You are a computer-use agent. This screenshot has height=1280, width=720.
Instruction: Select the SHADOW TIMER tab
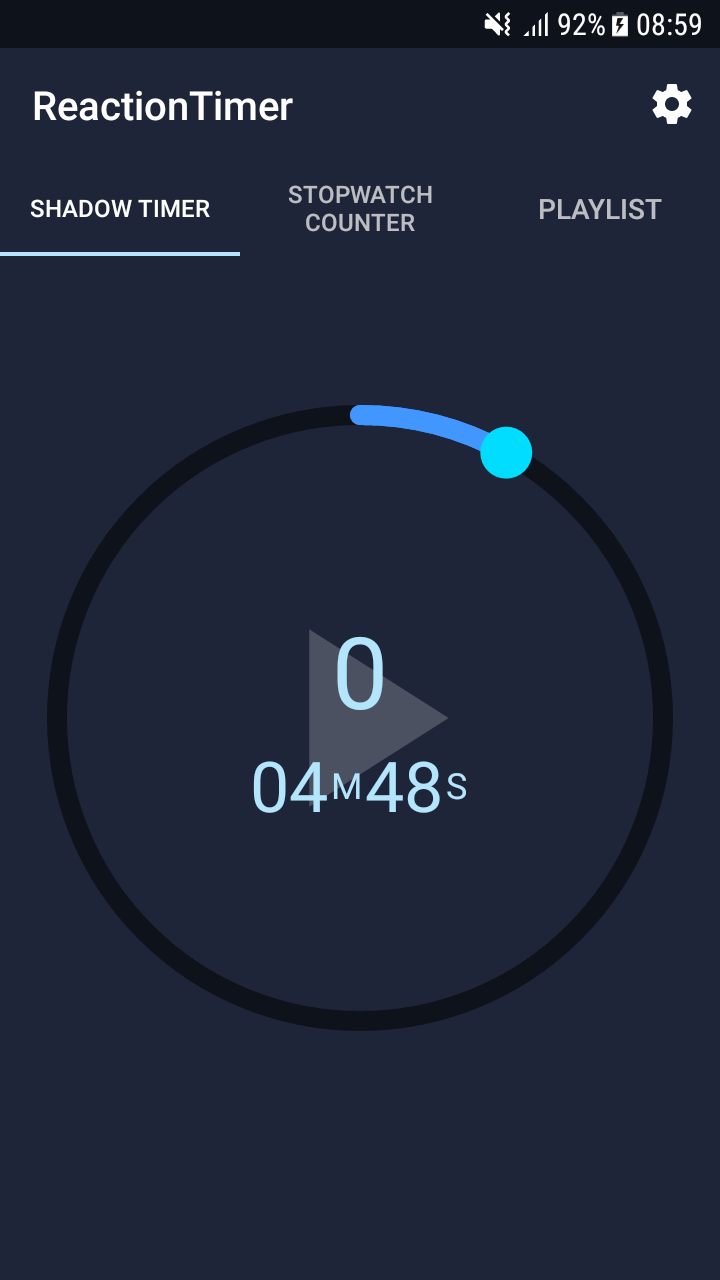120,209
